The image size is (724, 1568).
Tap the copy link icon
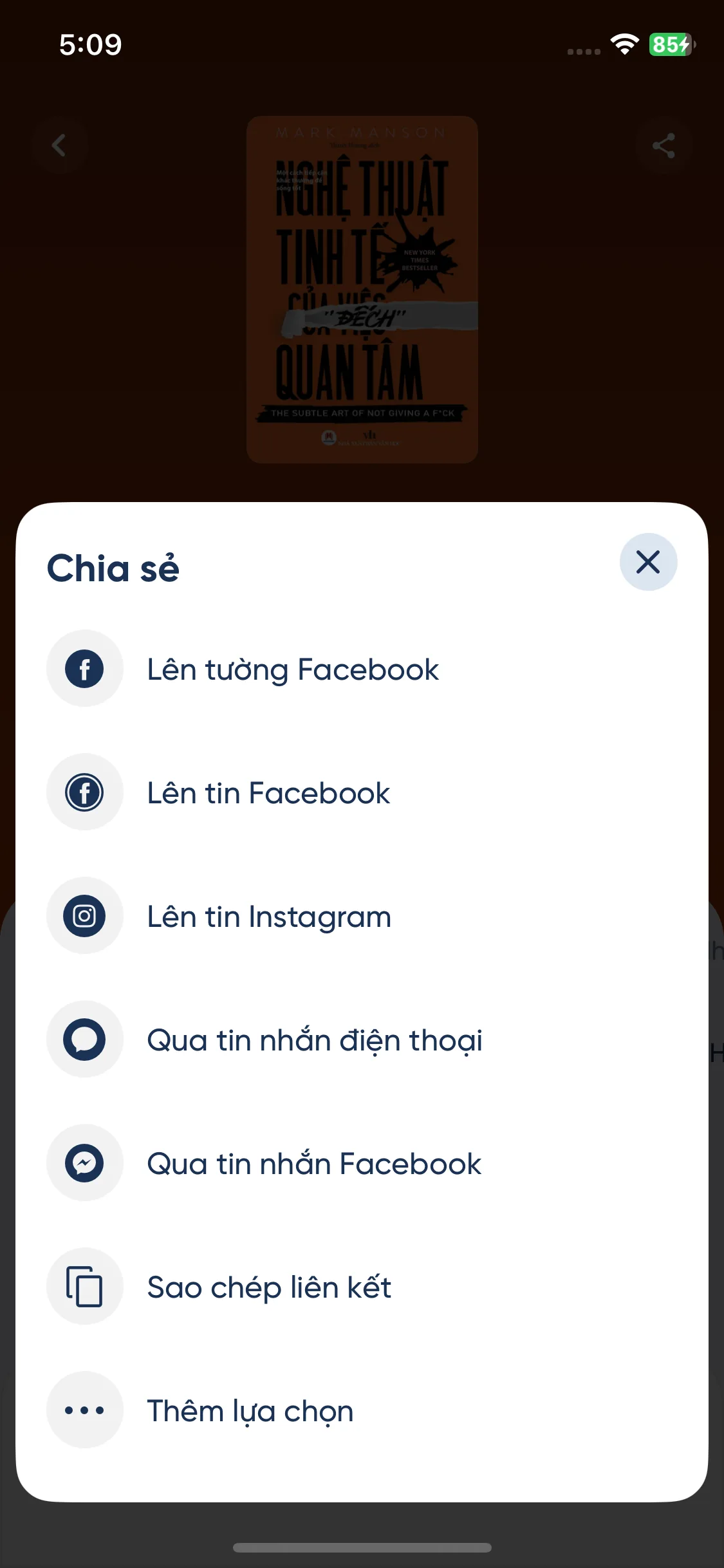[x=84, y=1286]
